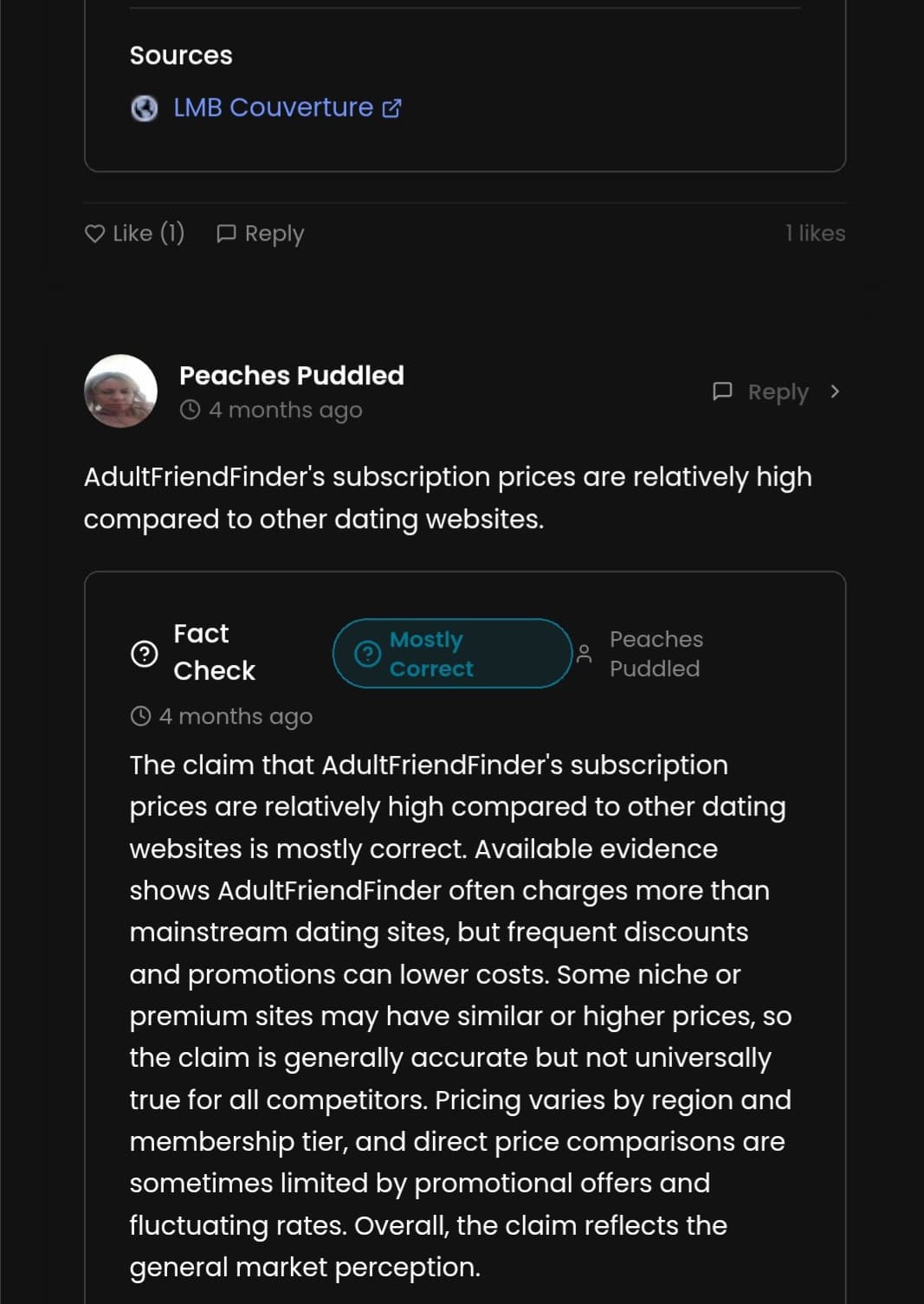Reply to Peaches Puddled's comment
Screen dimensions: 924x1304
click(x=761, y=392)
